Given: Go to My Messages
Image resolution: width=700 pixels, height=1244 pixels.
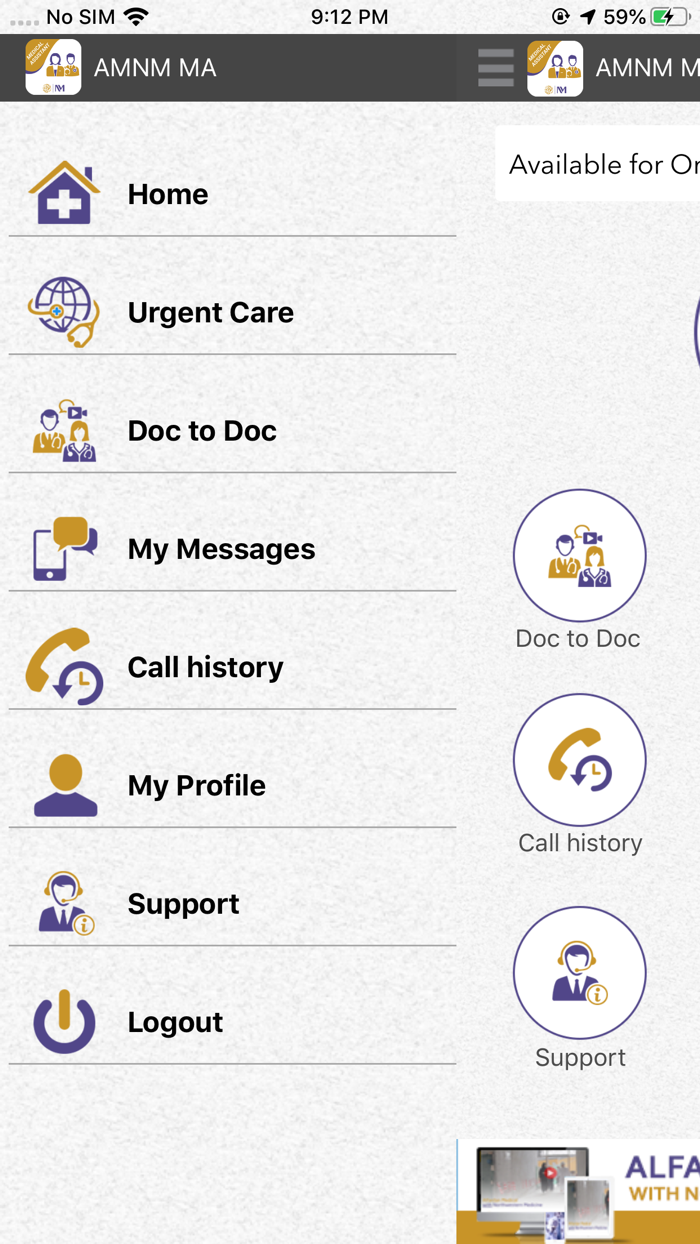Looking at the screenshot, I should pos(232,548).
